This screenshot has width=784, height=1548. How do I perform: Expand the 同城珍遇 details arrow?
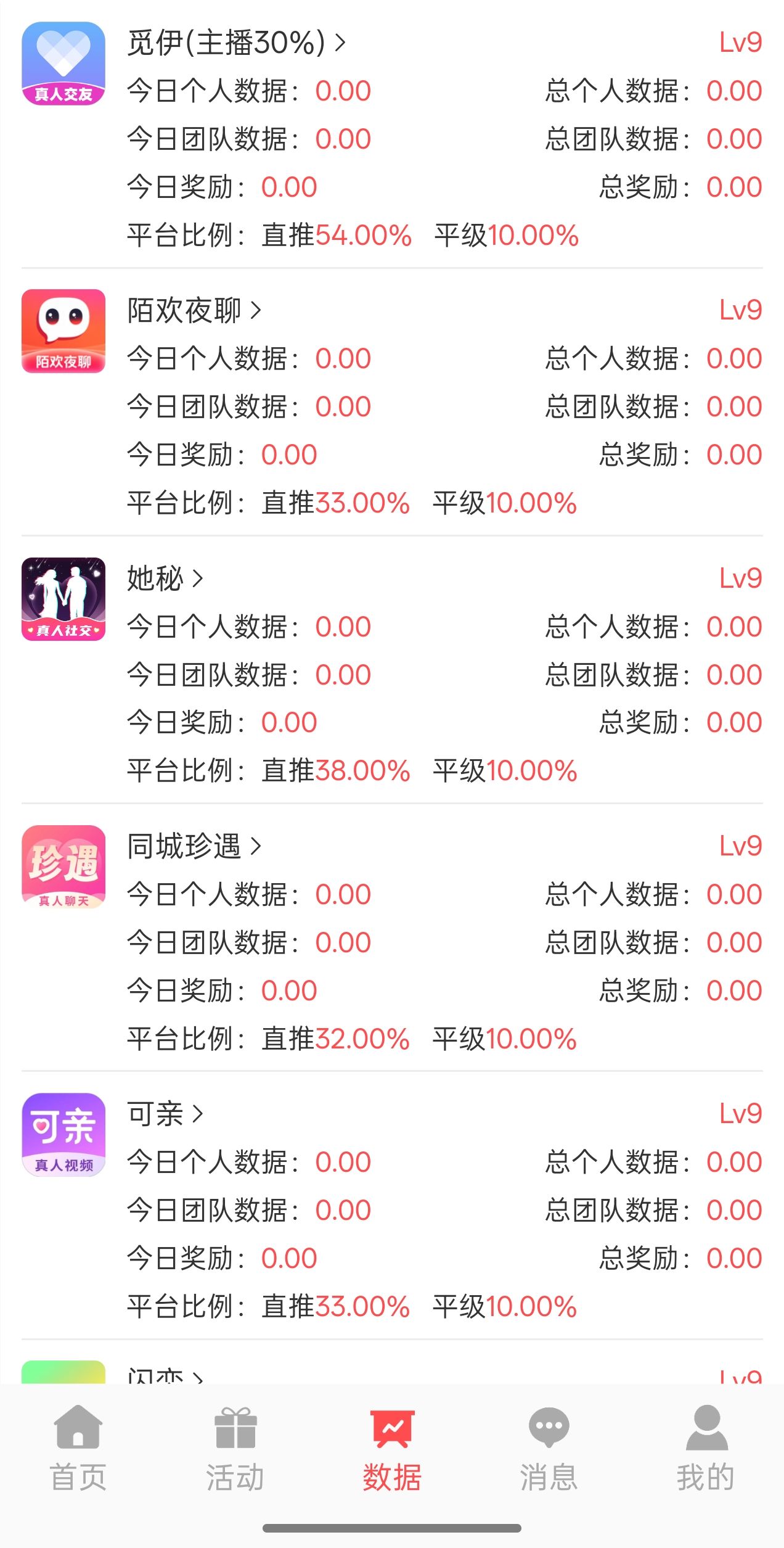(255, 846)
